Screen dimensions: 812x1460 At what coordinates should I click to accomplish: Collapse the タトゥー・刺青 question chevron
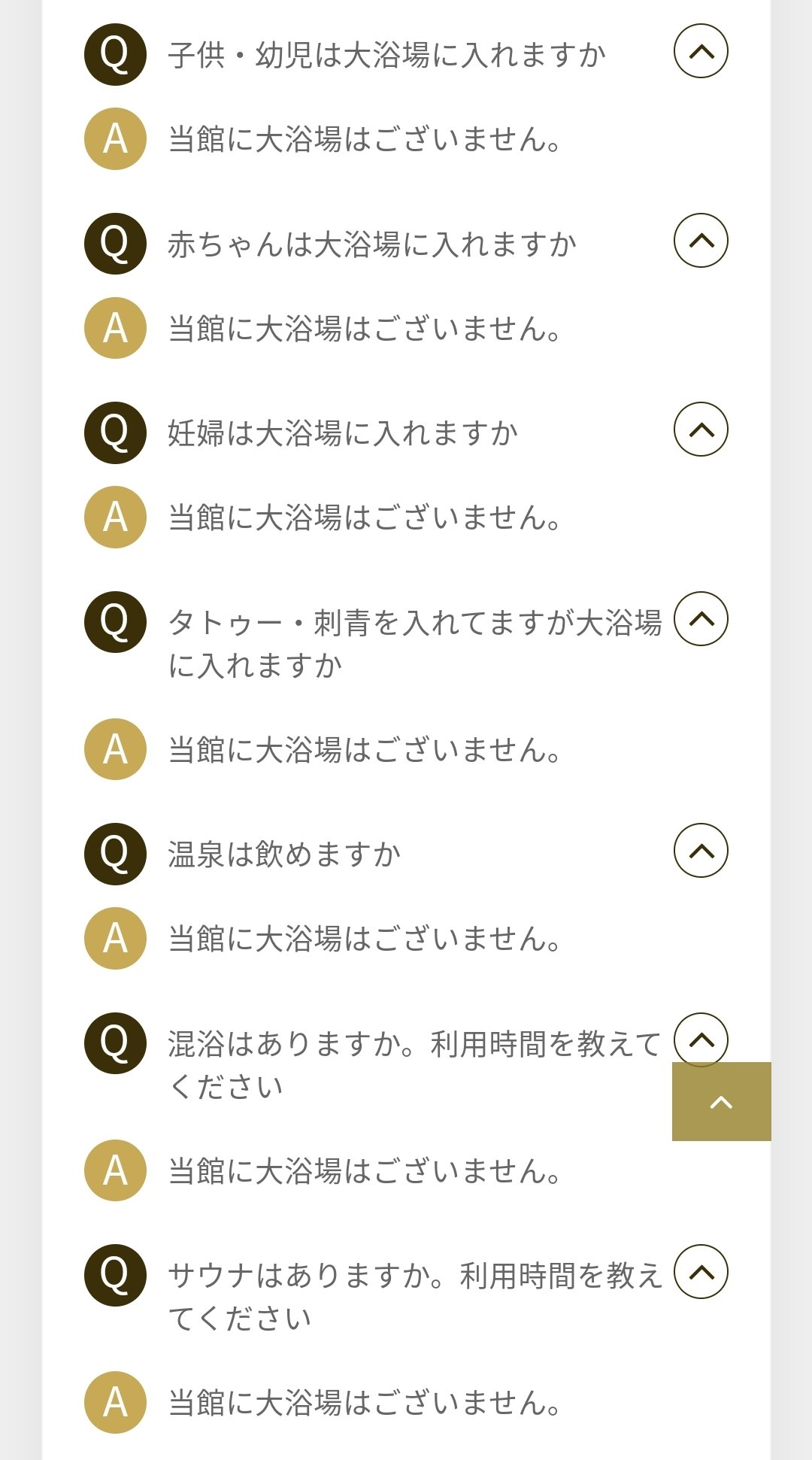click(701, 619)
